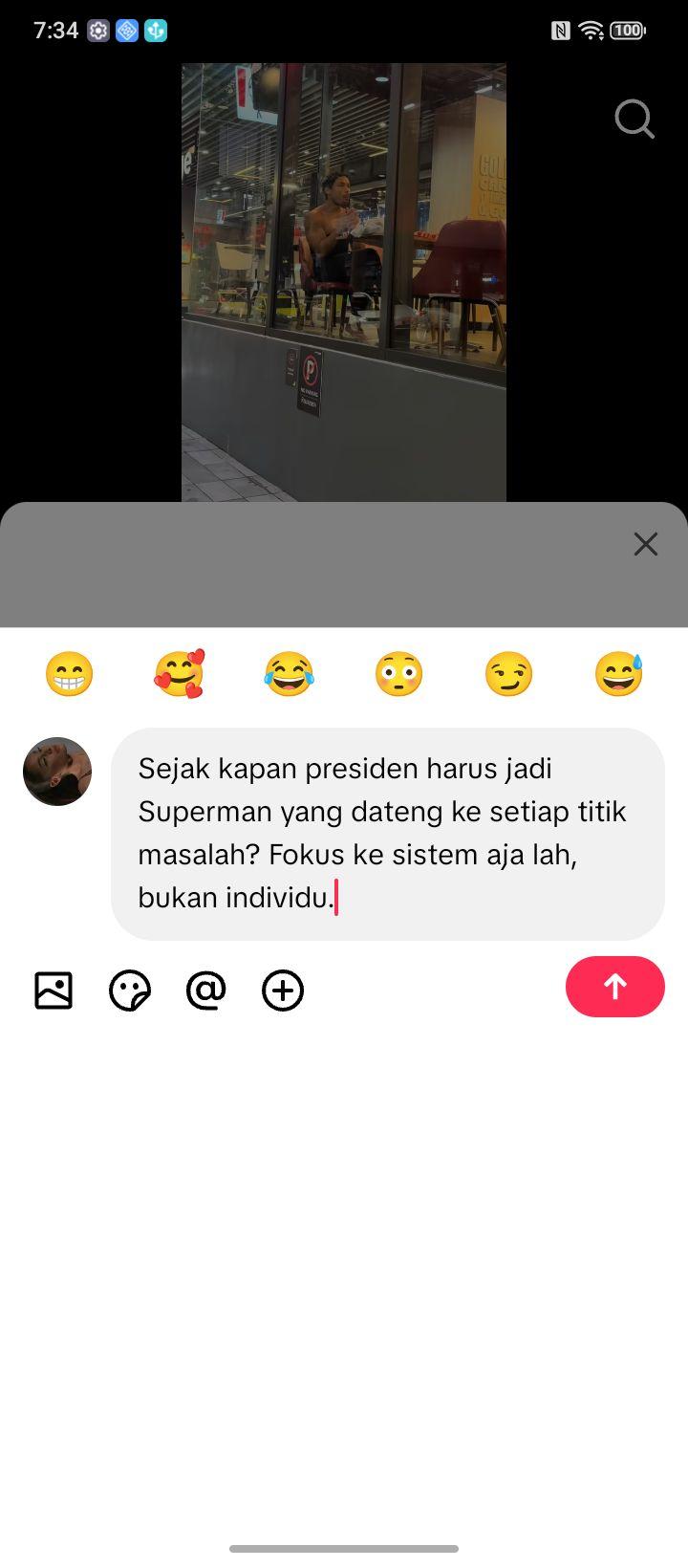Insert the tears of joy emoji
This screenshot has width=688, height=1568.
[289, 674]
